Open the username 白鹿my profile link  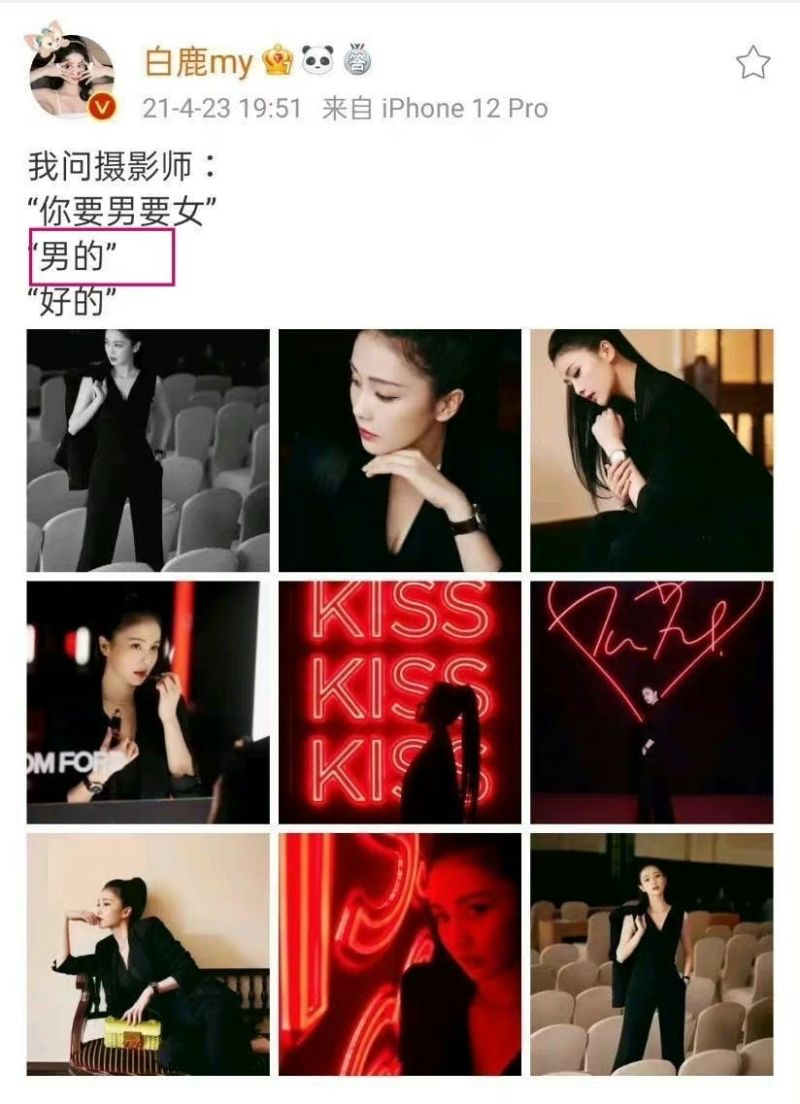pyautogui.click(x=198, y=63)
